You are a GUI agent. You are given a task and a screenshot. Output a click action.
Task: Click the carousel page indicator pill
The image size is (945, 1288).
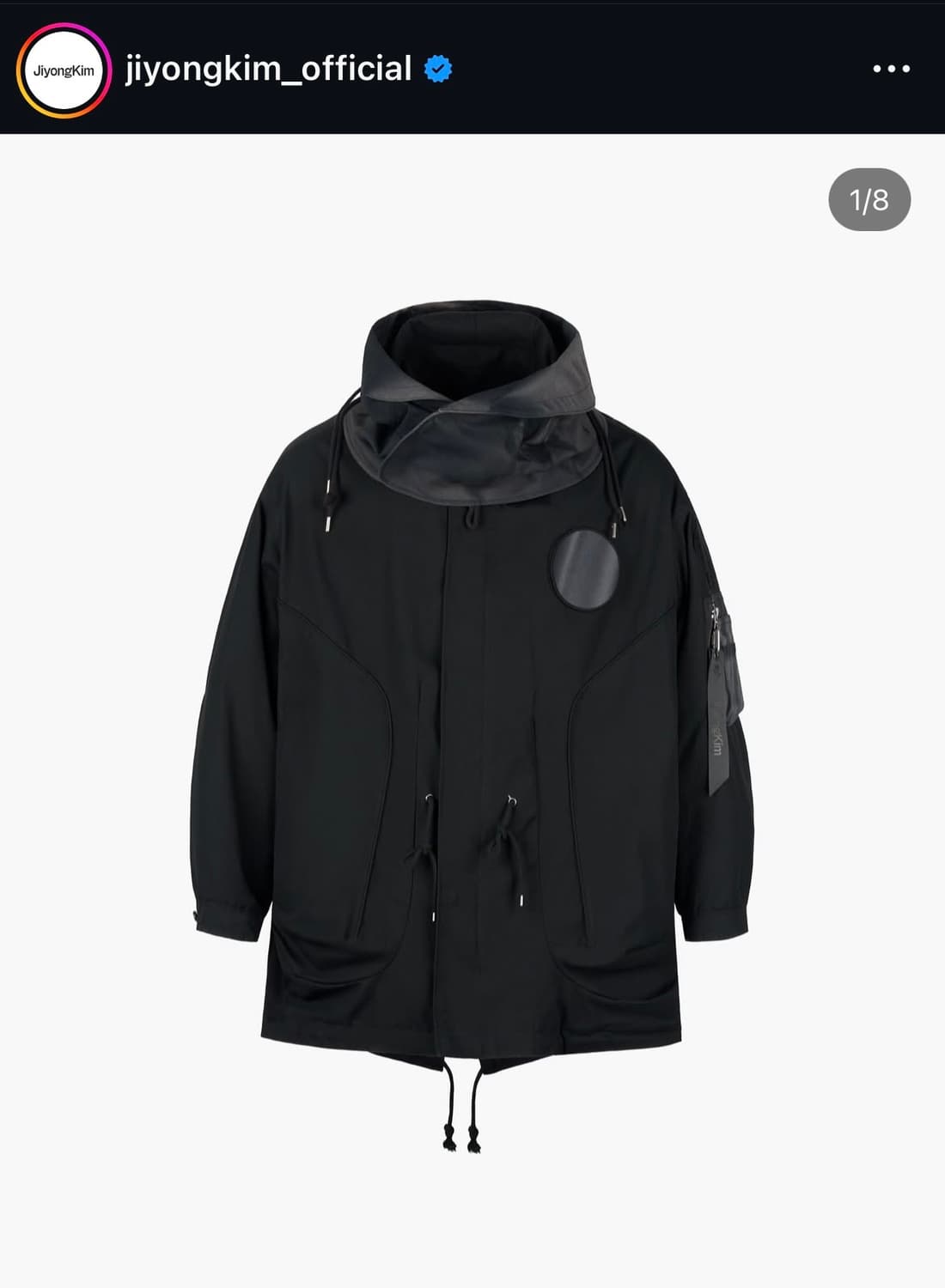click(x=869, y=199)
